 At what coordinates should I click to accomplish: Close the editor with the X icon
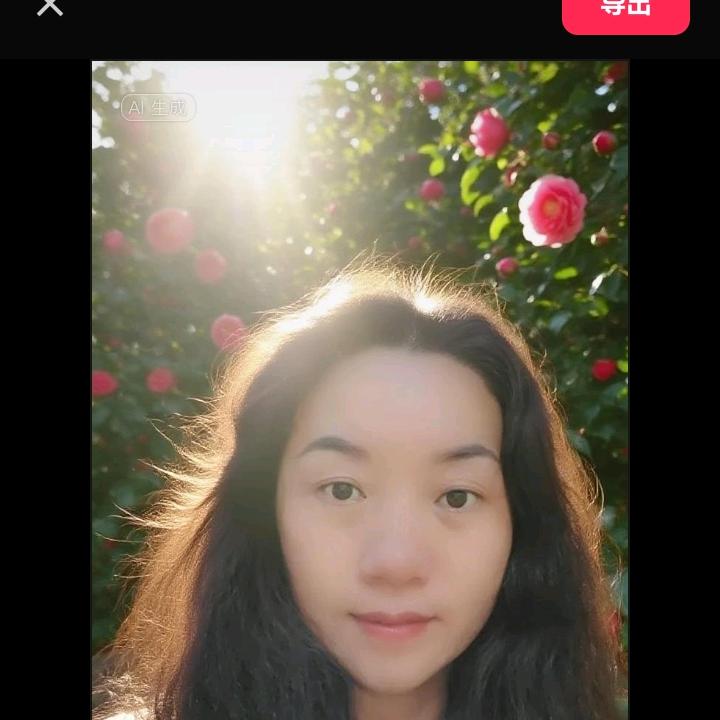click(49, 6)
